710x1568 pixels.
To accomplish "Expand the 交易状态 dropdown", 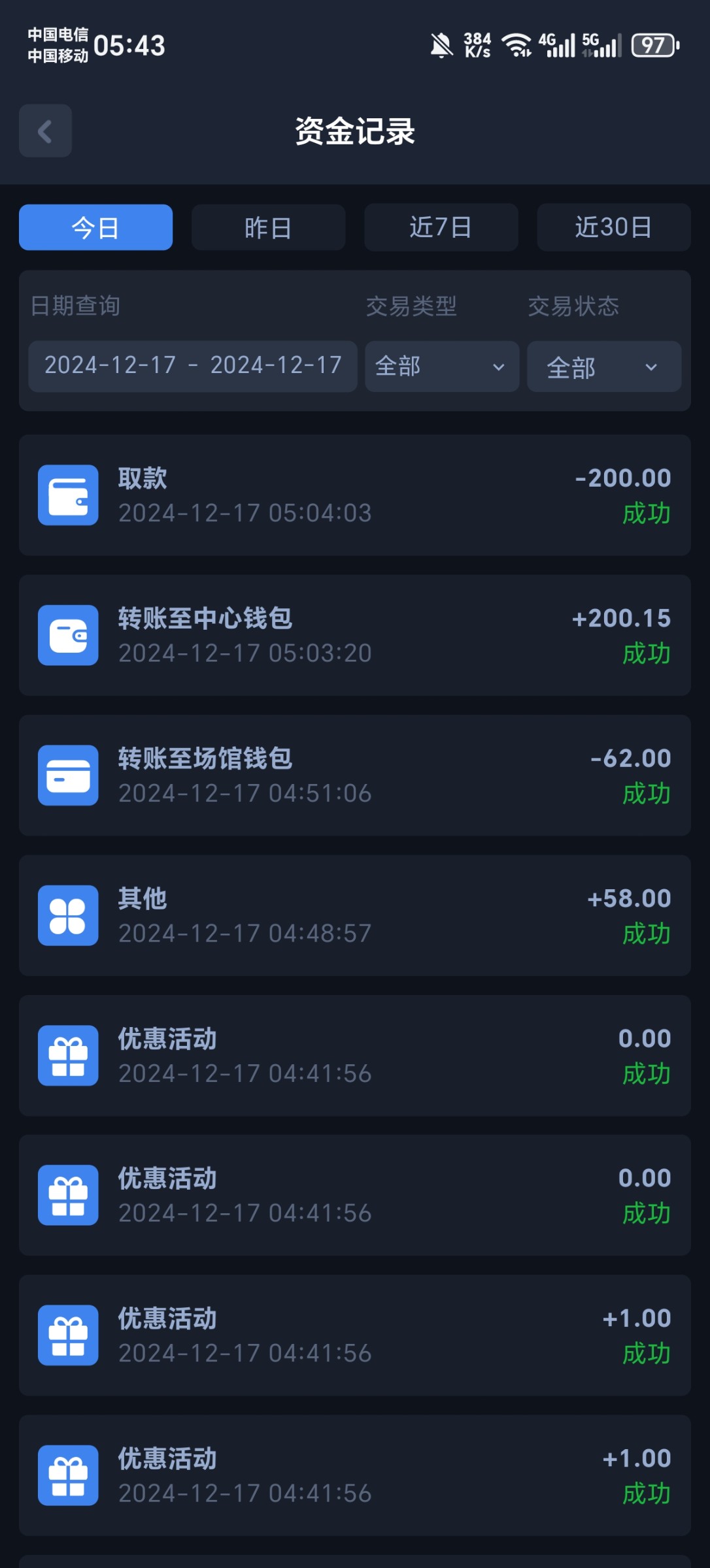I will tap(604, 366).
